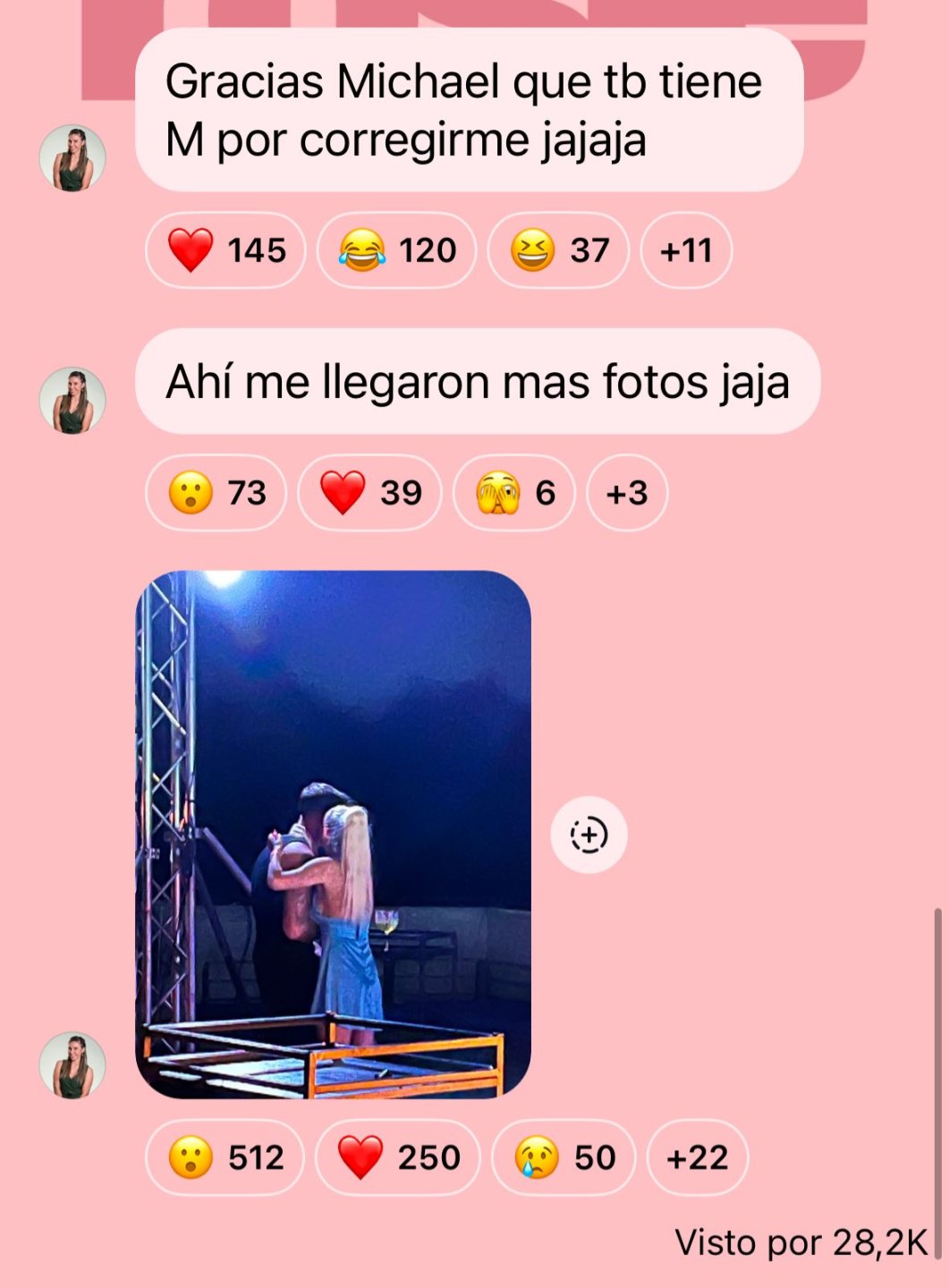Tap the crying face reaction with 50
949x1288 pixels.
click(x=563, y=1157)
